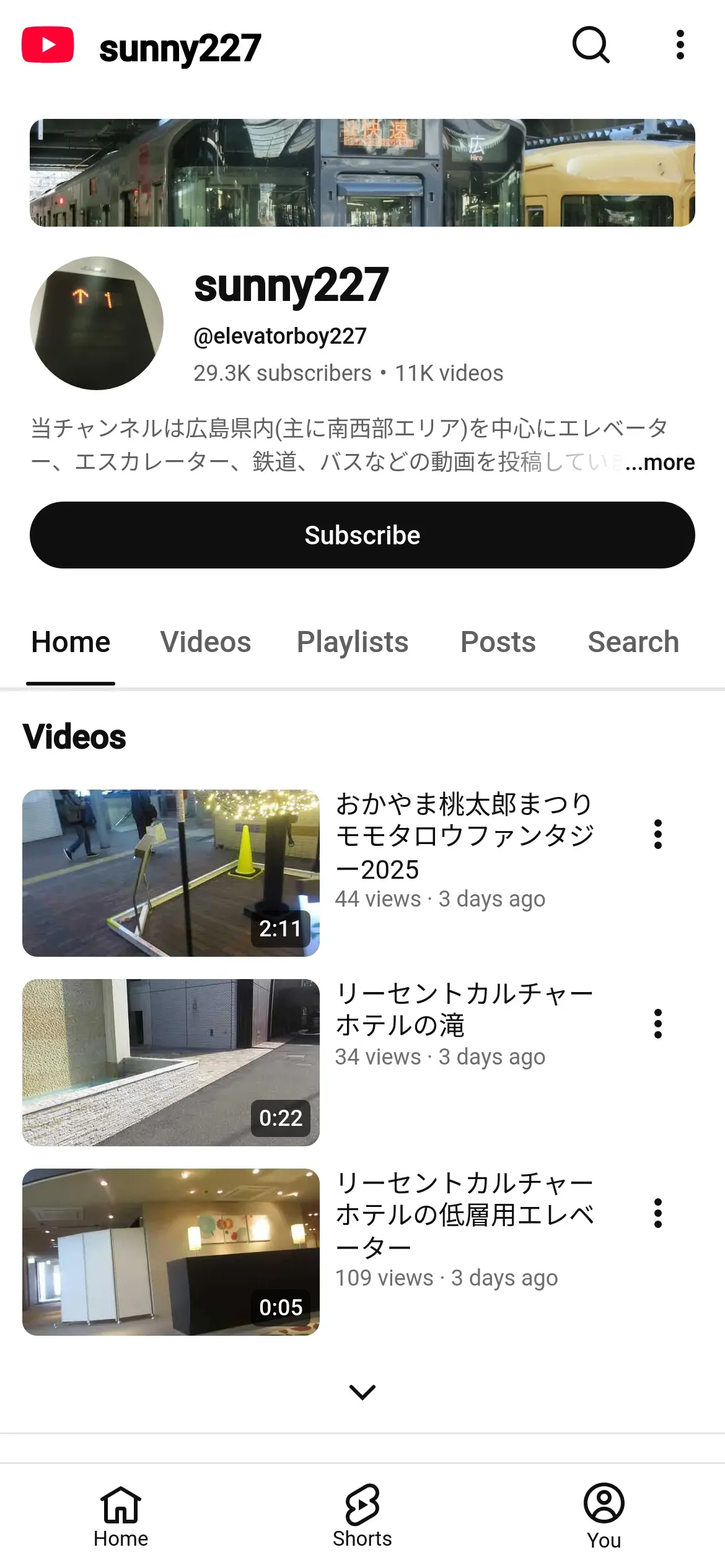Select the channel Home tab

(71, 642)
